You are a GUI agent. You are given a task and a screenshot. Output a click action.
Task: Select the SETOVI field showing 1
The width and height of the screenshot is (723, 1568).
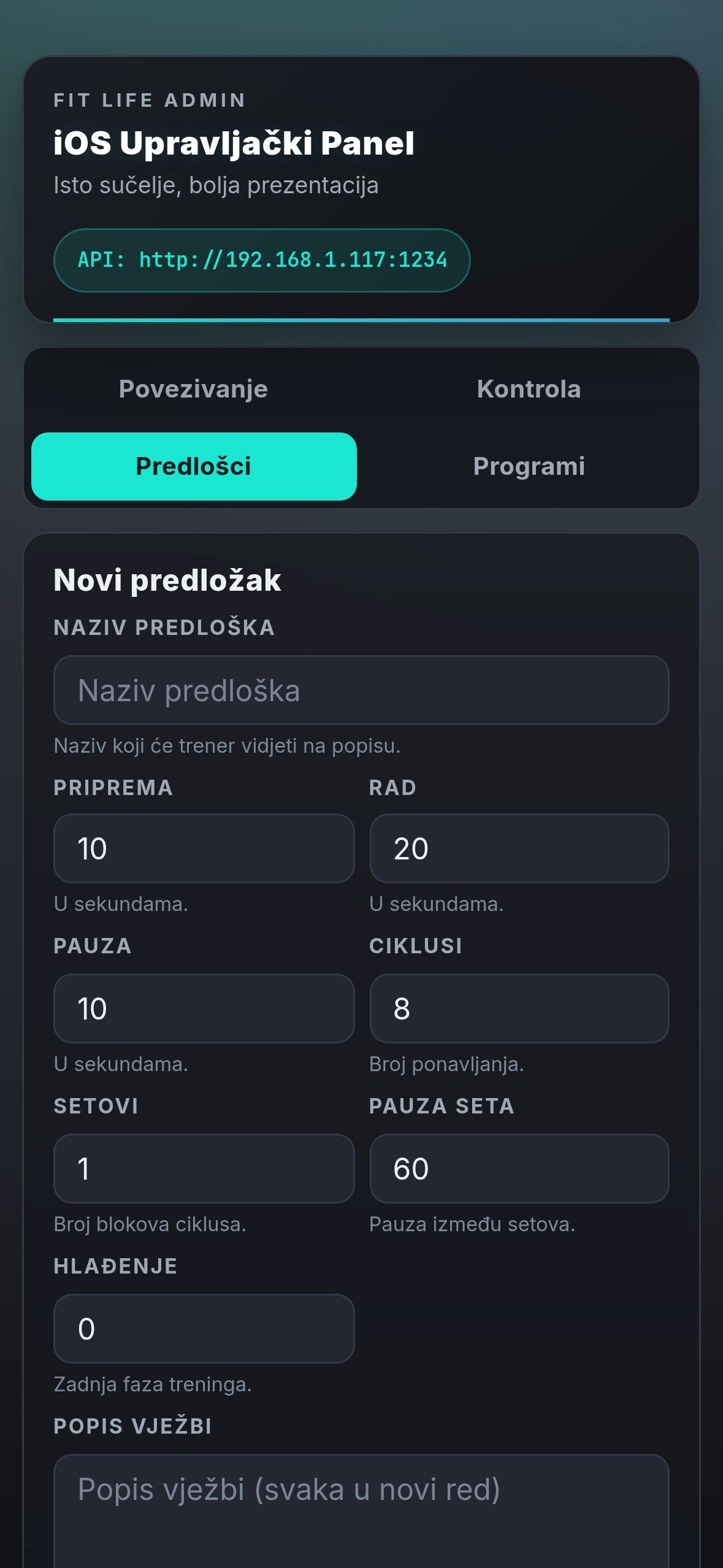(204, 1169)
